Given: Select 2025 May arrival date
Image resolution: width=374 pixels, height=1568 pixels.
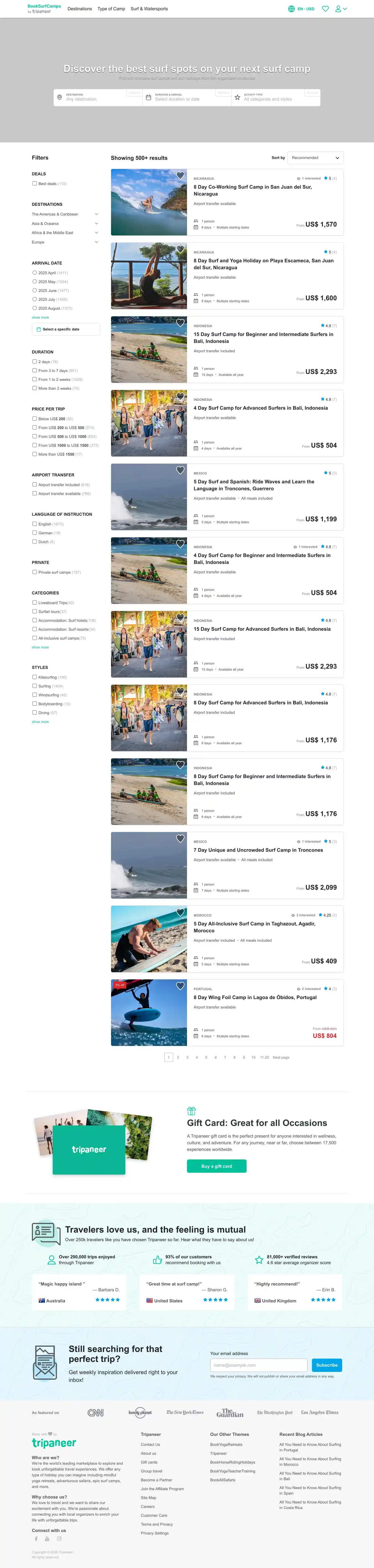Looking at the screenshot, I should pos(35,282).
